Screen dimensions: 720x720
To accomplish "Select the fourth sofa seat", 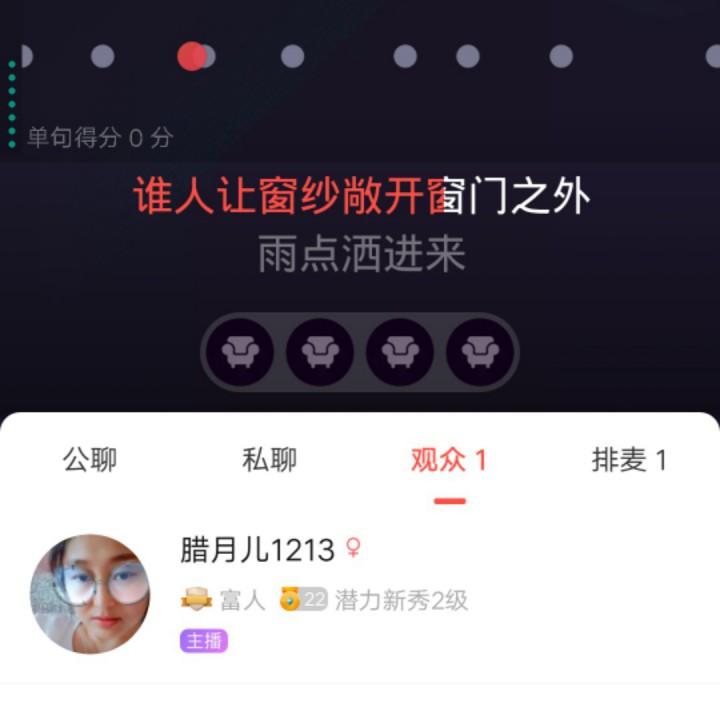I will point(479,352).
